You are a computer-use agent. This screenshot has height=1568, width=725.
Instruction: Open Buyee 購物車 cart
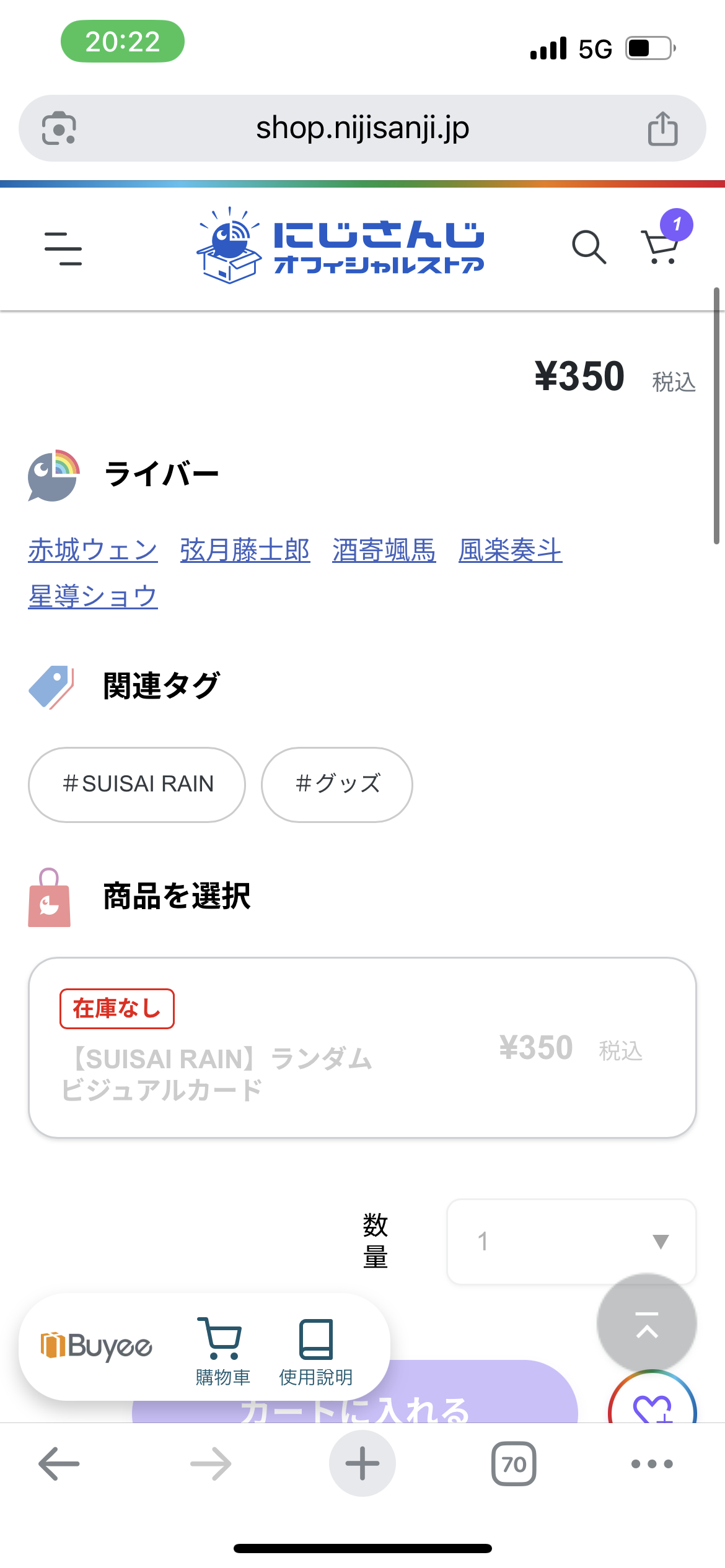222,1350
